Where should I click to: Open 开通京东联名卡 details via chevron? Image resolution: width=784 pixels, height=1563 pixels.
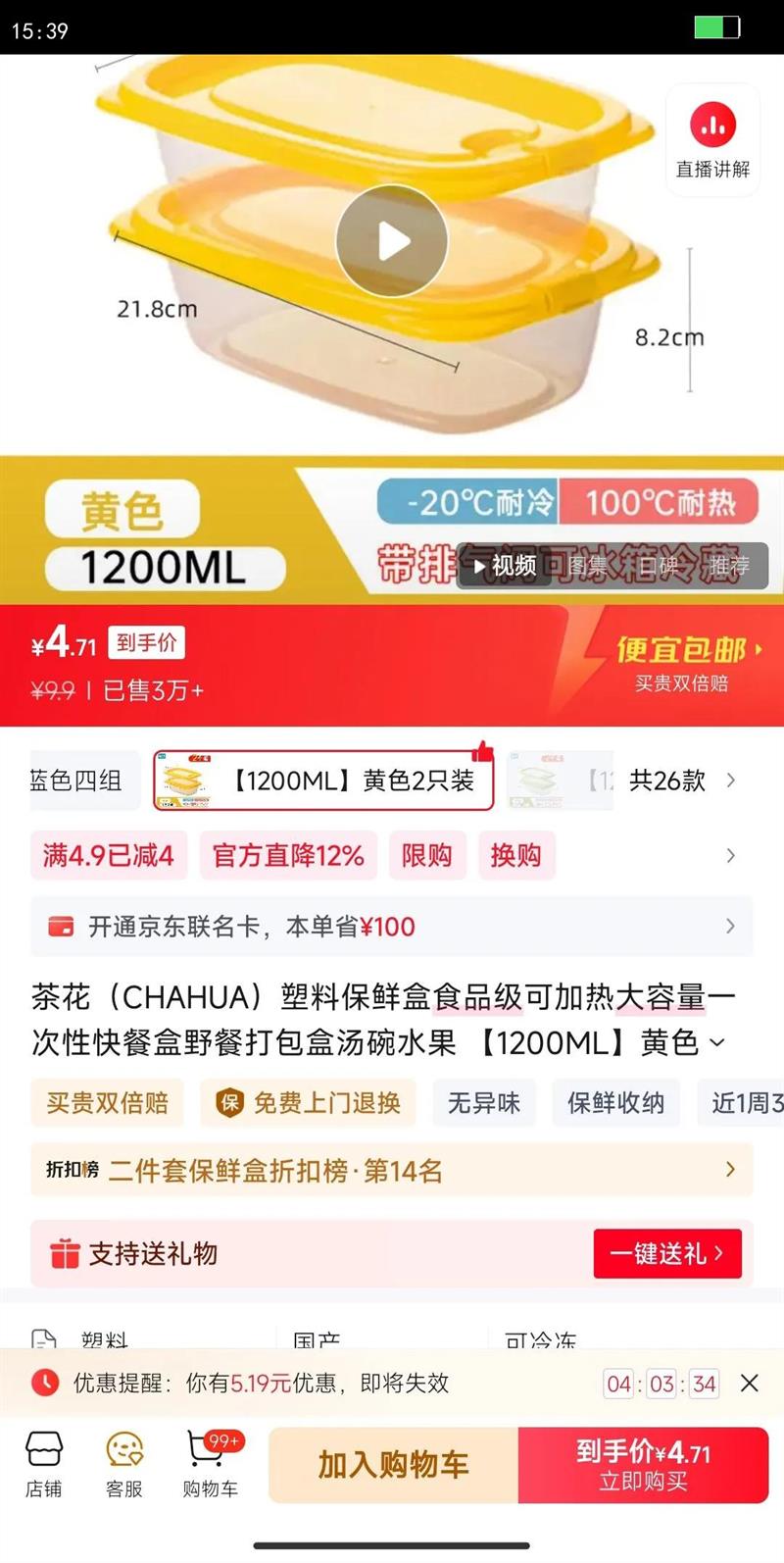[x=730, y=926]
